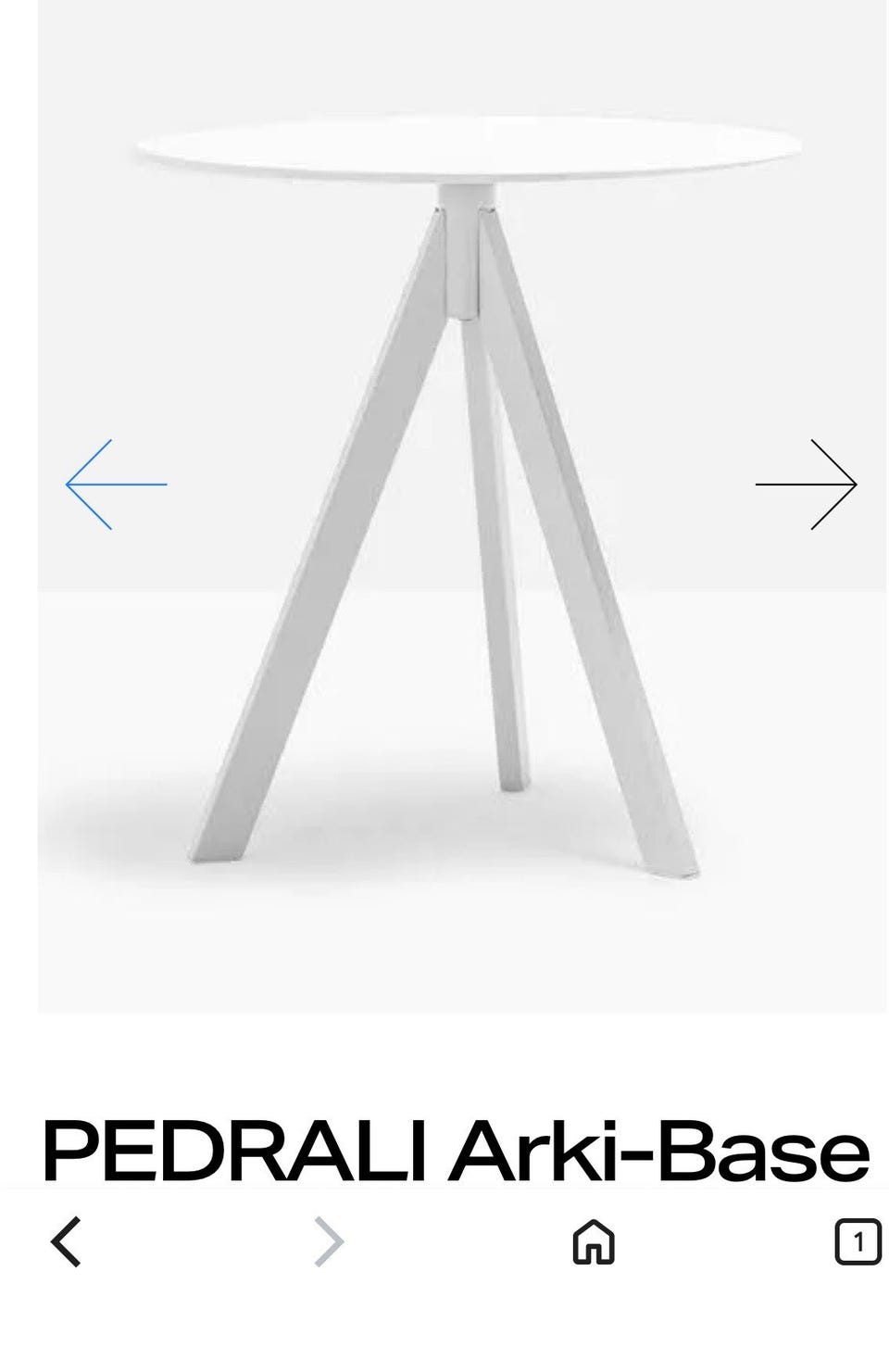Viewport: 889px width, 1372px height.
Task: Show the next product image
Action: pos(806,485)
